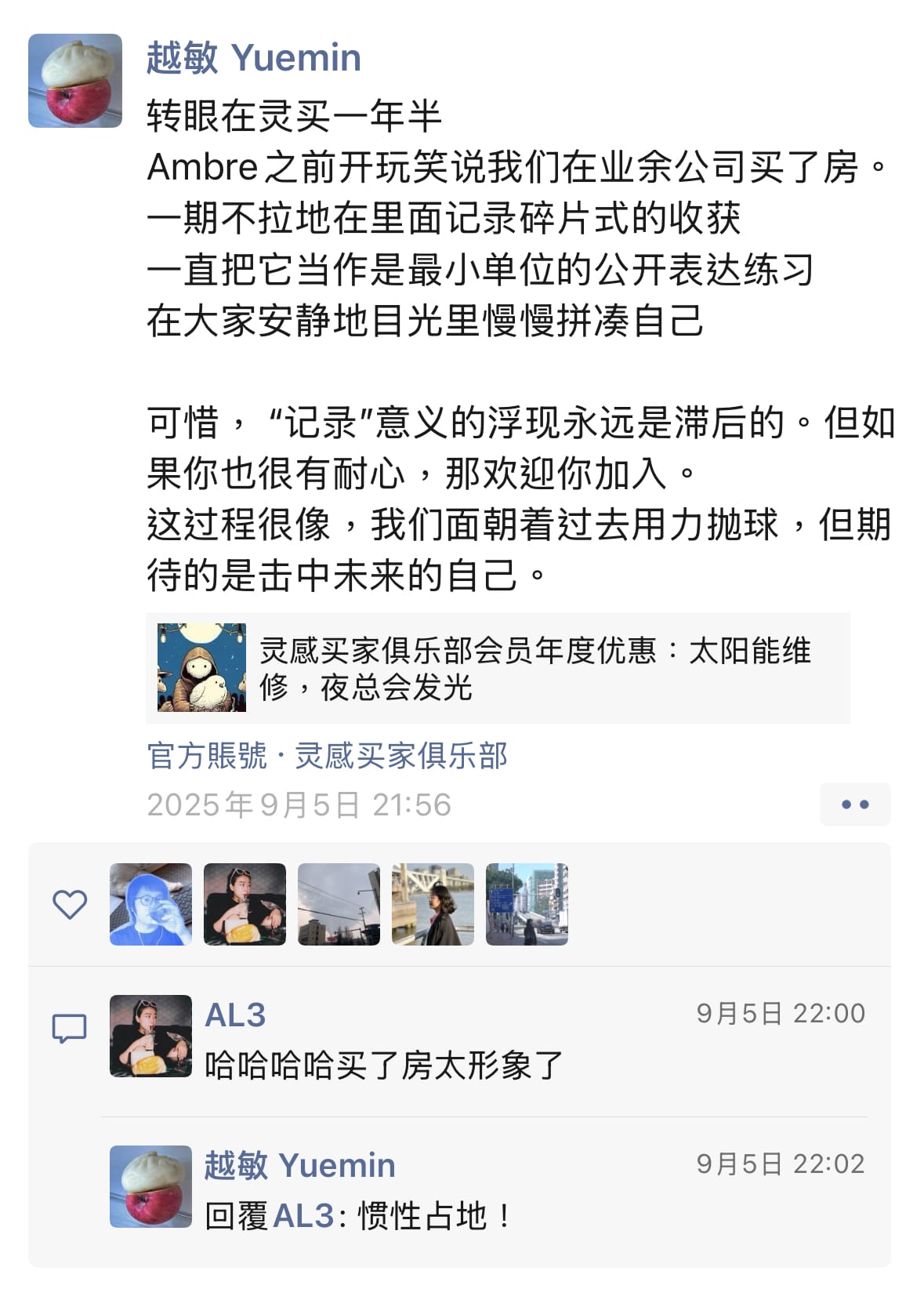Screen dimensions: 924x1307
Task: Reply to AL3's comment 哈哈哈哈买了房太形象了
Action: [384, 1066]
